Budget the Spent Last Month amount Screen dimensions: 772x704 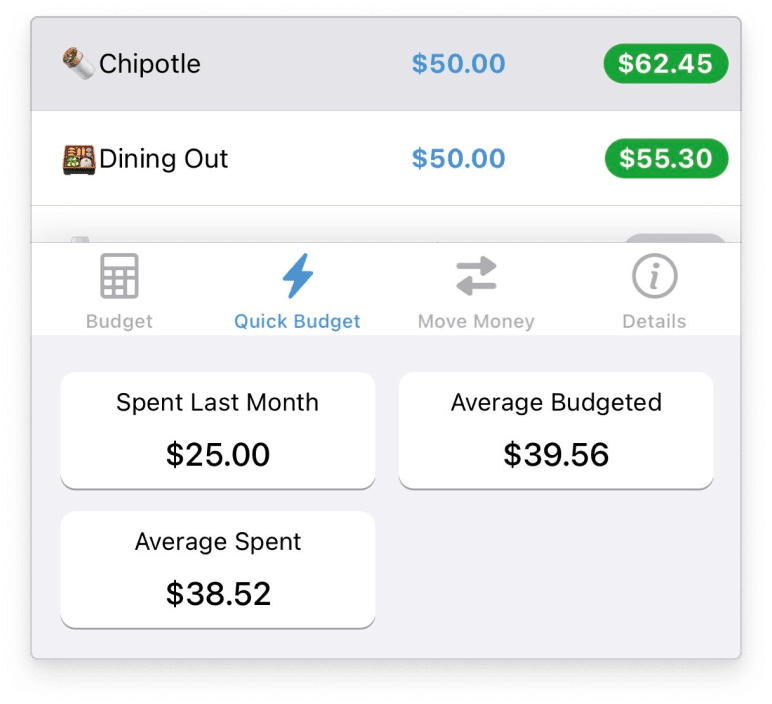[x=217, y=430]
